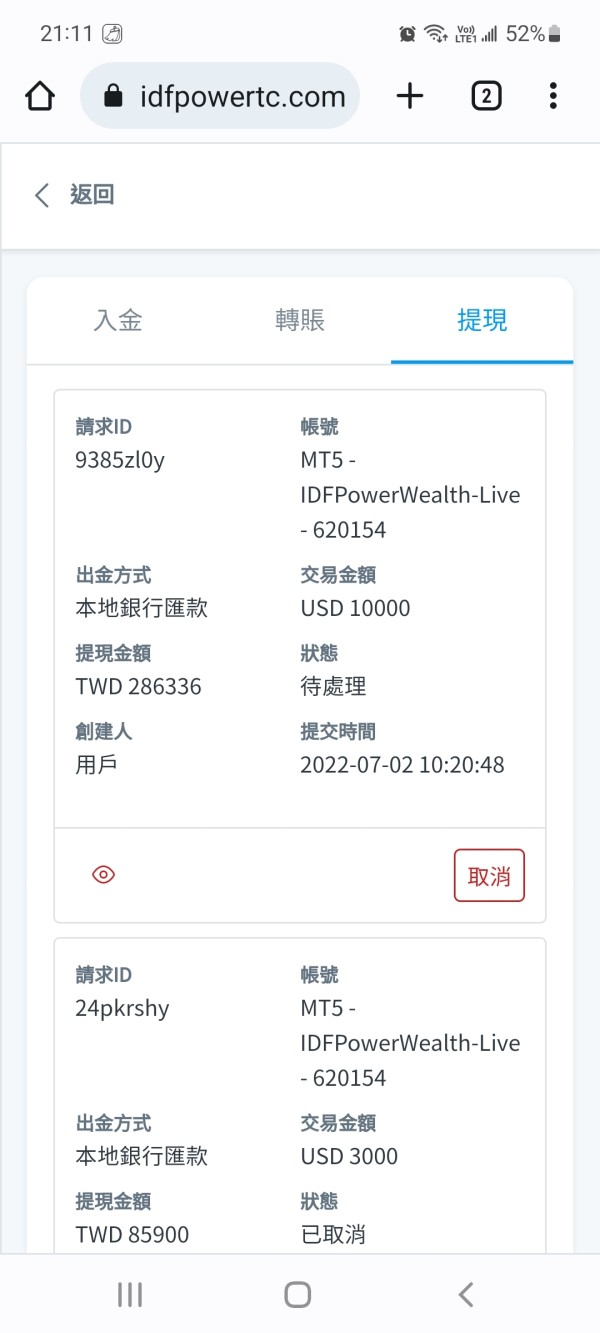
Task: Open a new browser tab
Action: [x=410, y=96]
